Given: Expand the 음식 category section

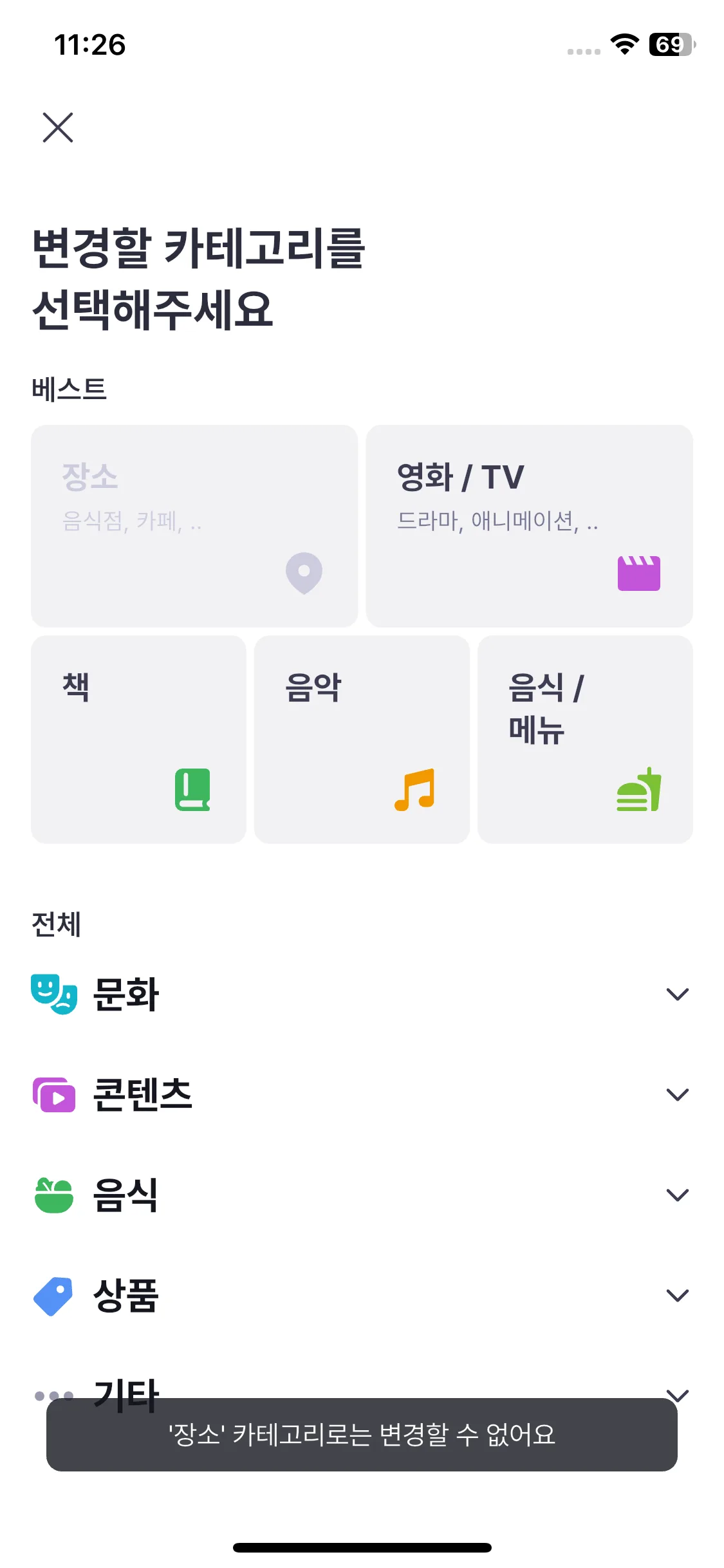Looking at the screenshot, I should click(x=677, y=1195).
